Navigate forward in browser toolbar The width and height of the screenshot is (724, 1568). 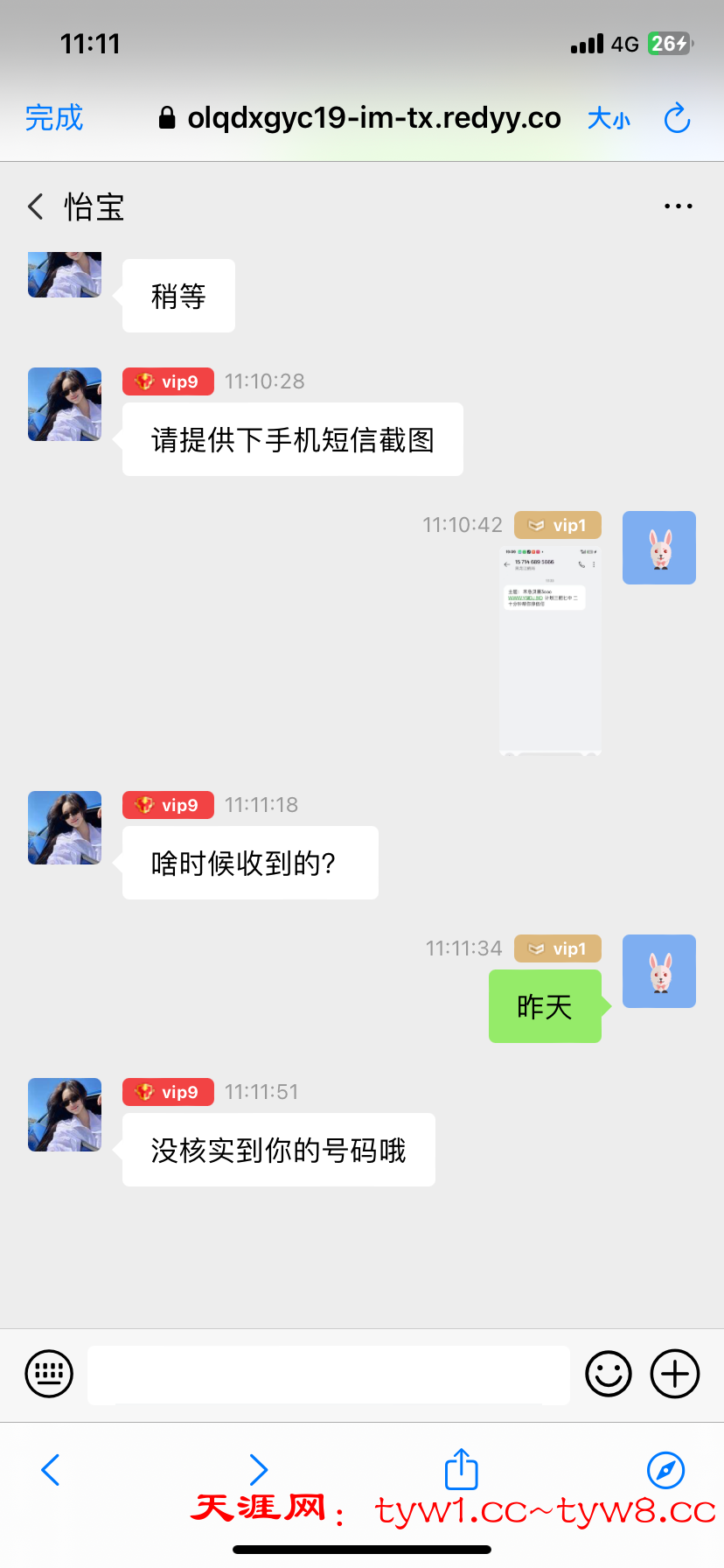point(258,1470)
